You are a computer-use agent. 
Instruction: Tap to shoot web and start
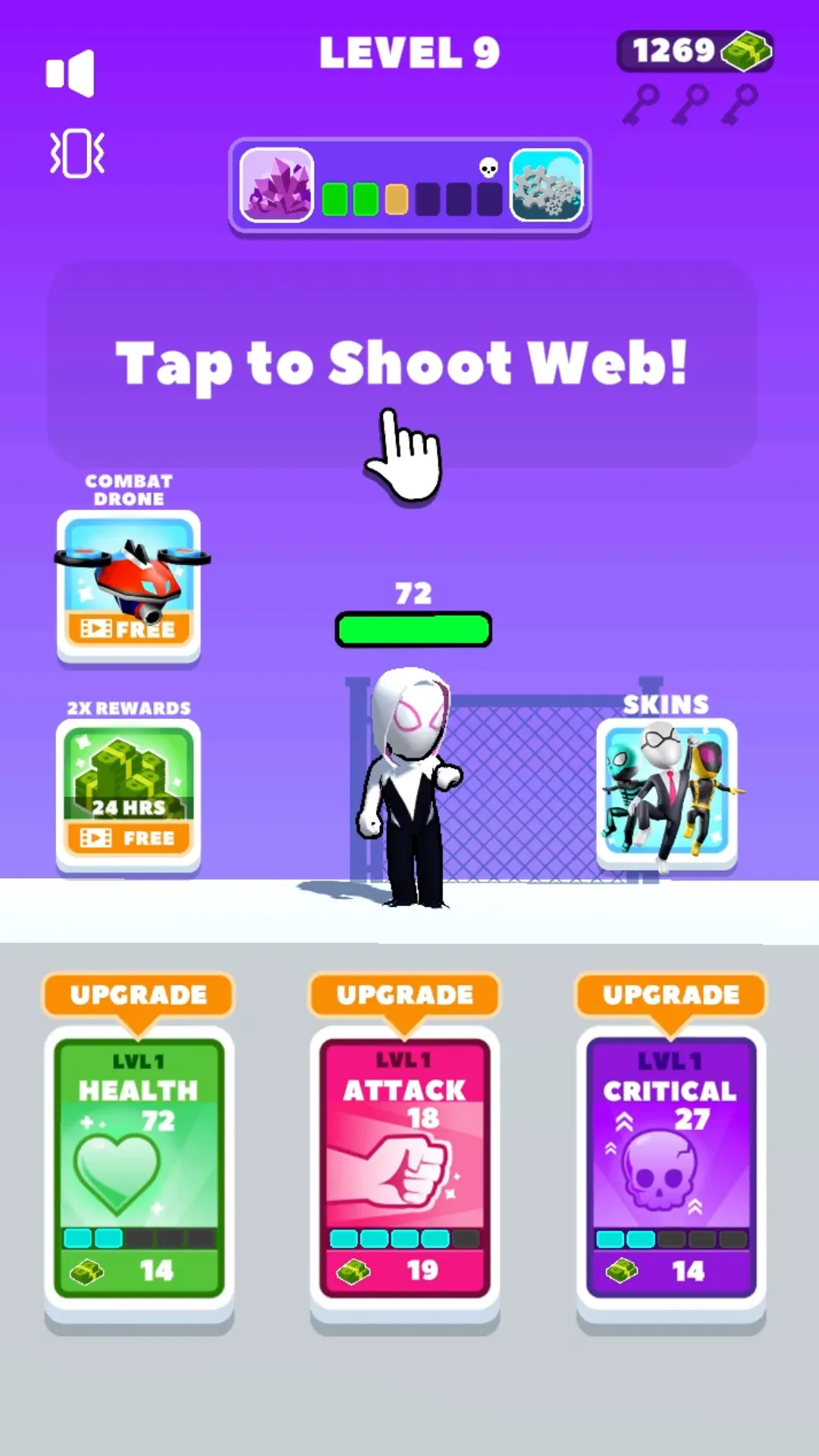click(402, 364)
